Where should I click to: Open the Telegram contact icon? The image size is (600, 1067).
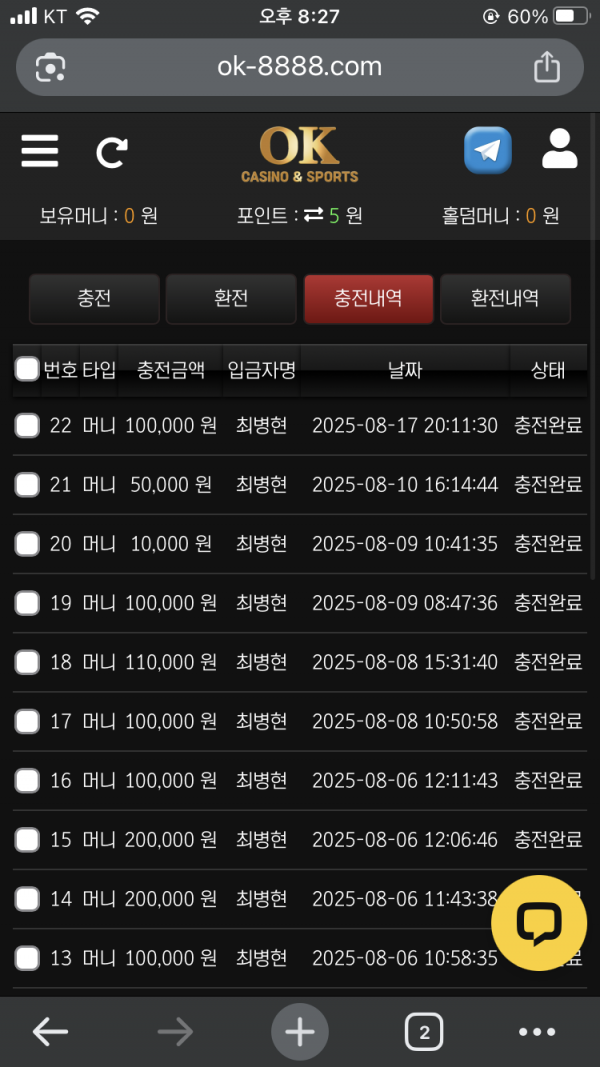[x=487, y=150]
